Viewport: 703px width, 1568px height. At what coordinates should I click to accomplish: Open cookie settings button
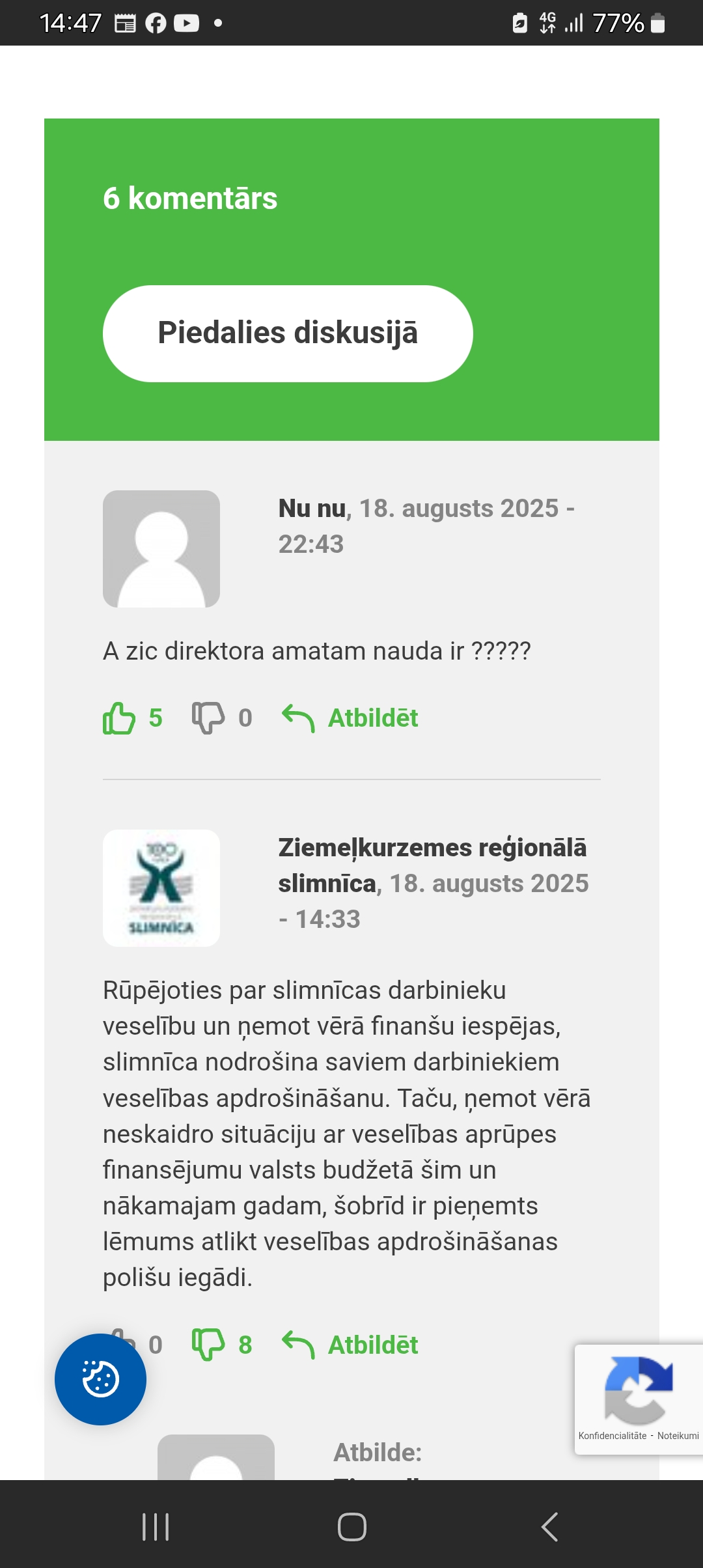point(100,1379)
